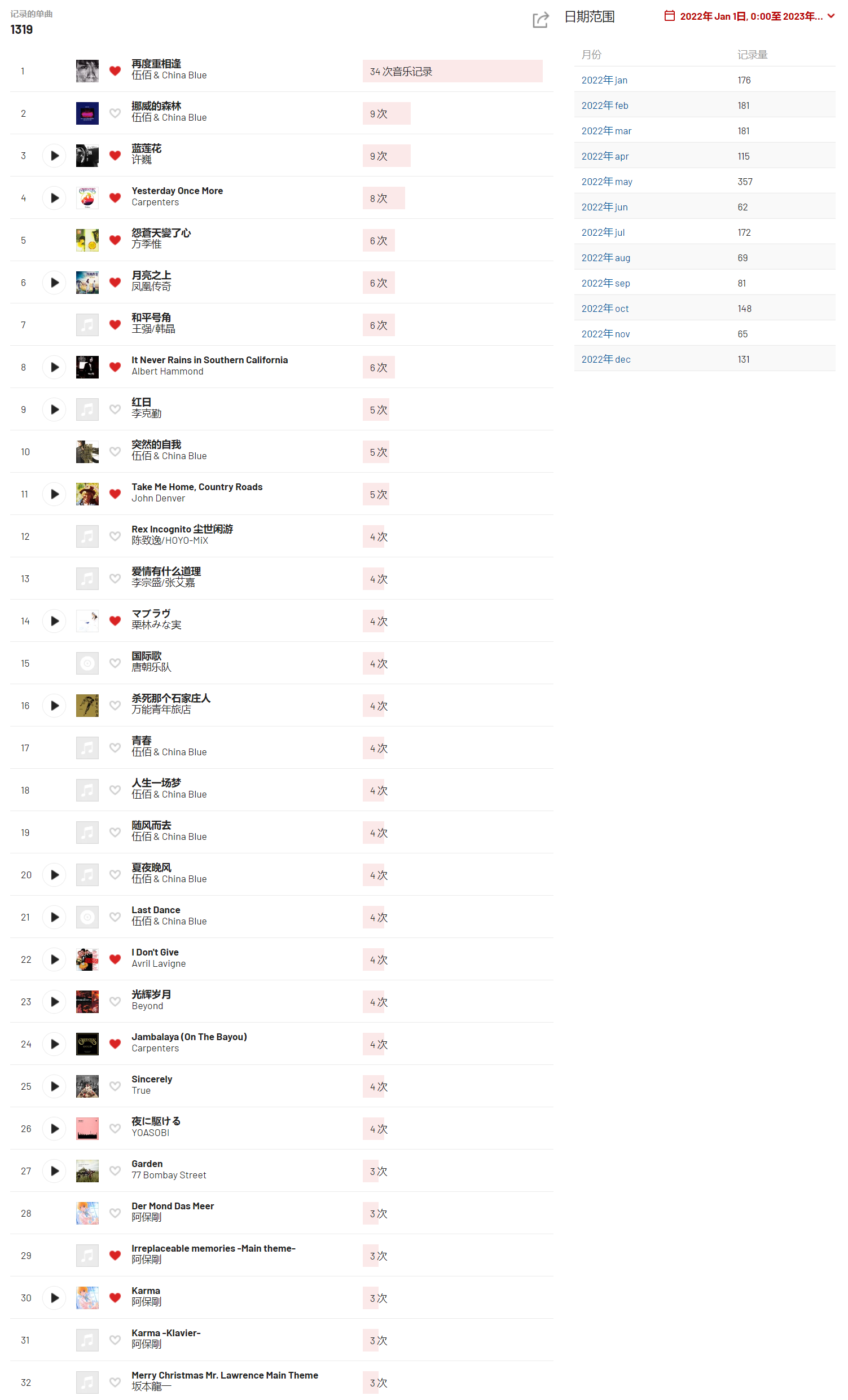Share the recorded tracks report
848x1400 pixels.
point(539,20)
